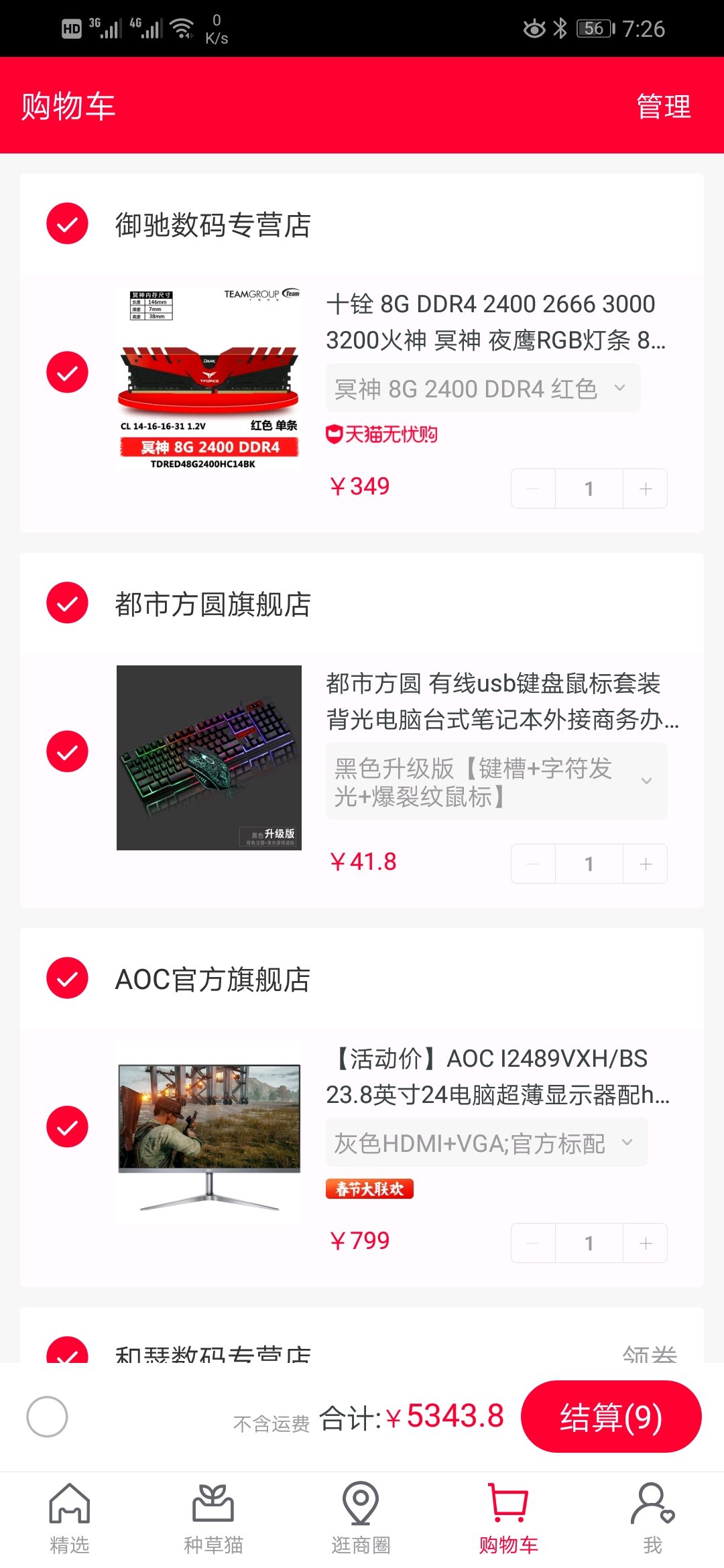The image size is (724, 1568).
Task: Tap 管理 to manage the cart
Action: click(663, 107)
